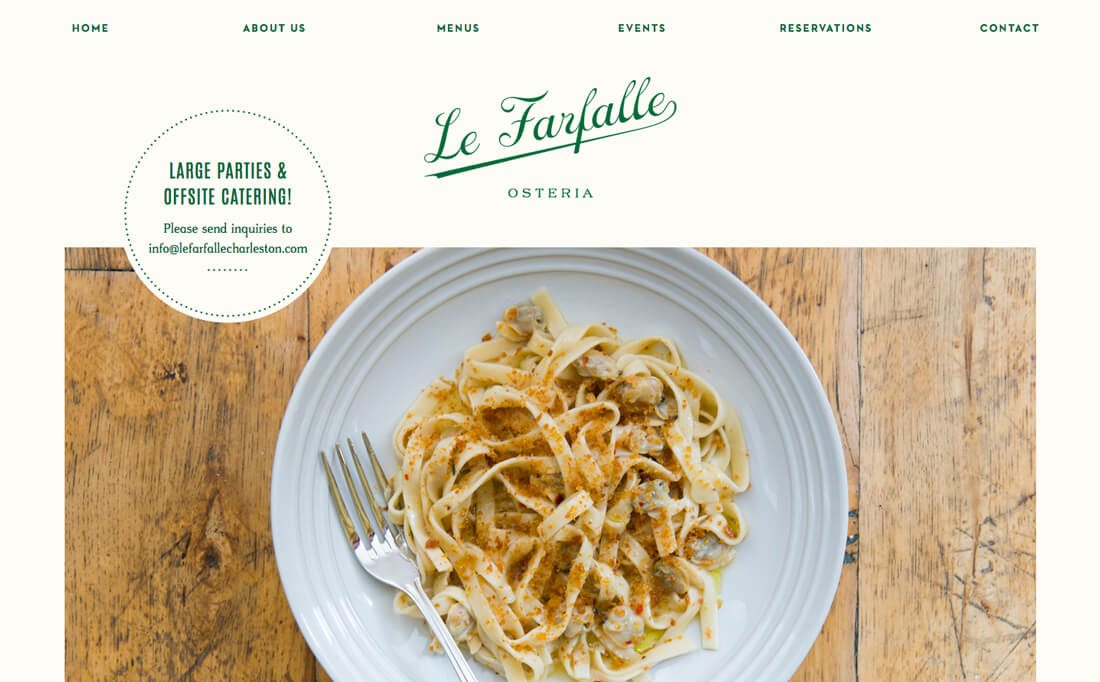The height and width of the screenshot is (682, 1100).
Task: Tap the info@lefarfallecharleston.com email link
Action: point(228,249)
